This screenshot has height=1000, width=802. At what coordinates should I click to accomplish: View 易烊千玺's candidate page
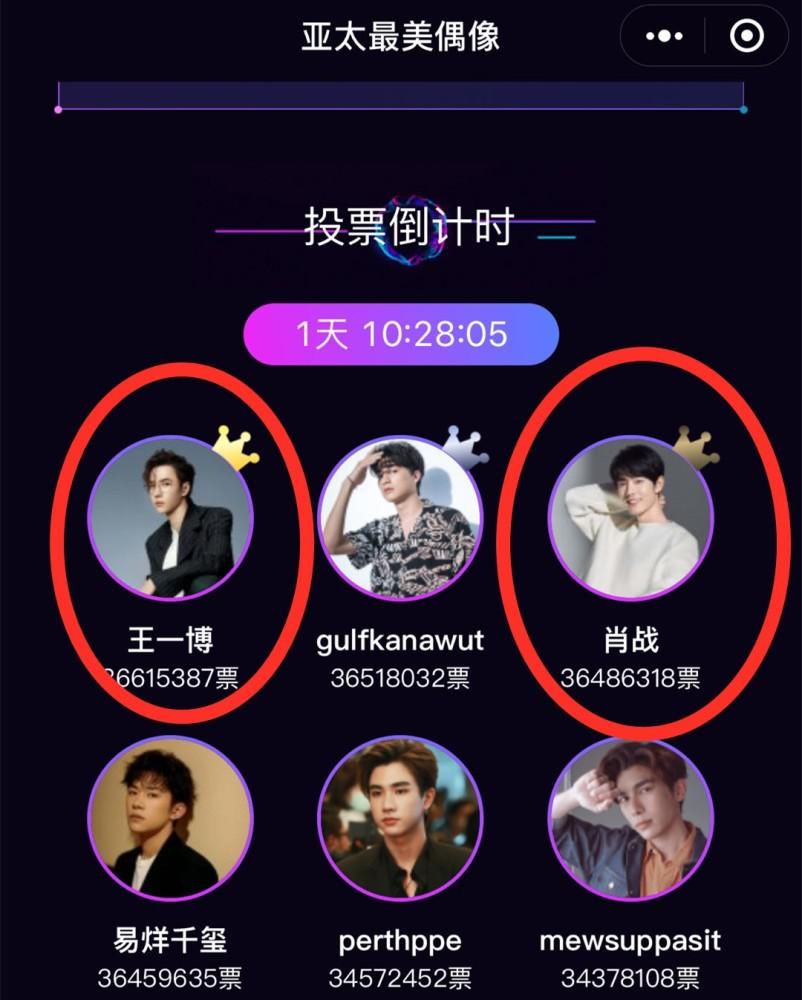point(170,818)
